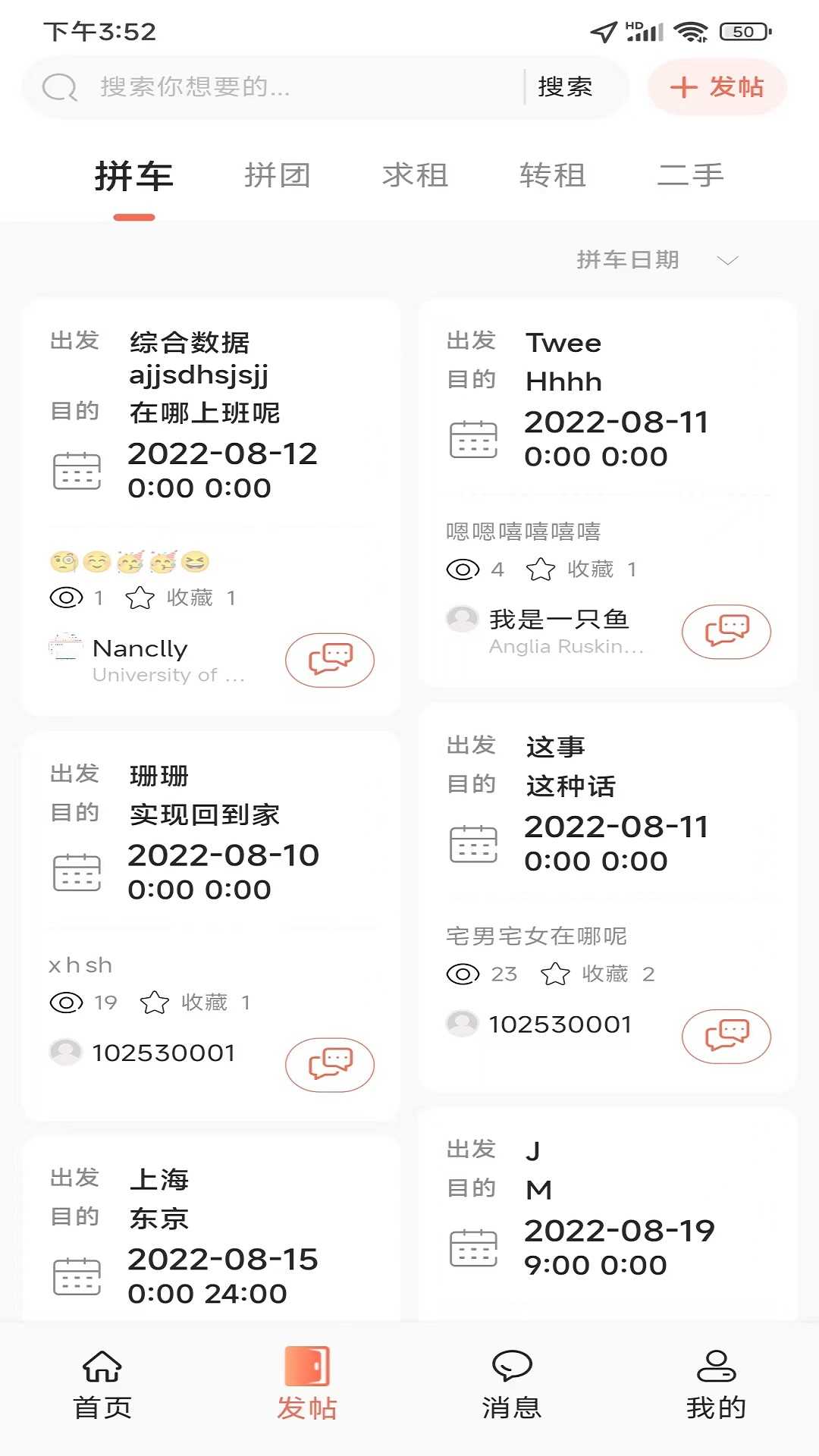
Task: Tap the calendar icon on the 上海 to 东京 post
Action: click(x=77, y=1274)
